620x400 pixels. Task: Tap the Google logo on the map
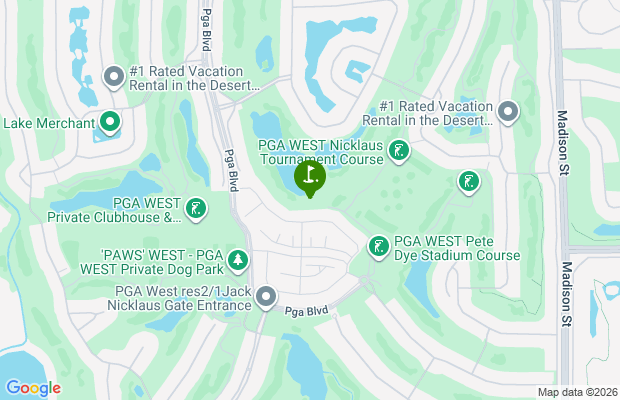33,388
